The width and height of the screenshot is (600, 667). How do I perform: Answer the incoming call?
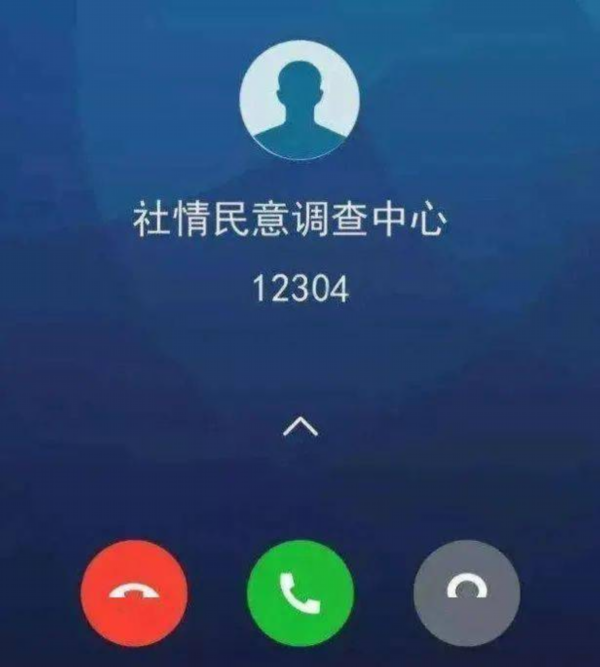300,593
